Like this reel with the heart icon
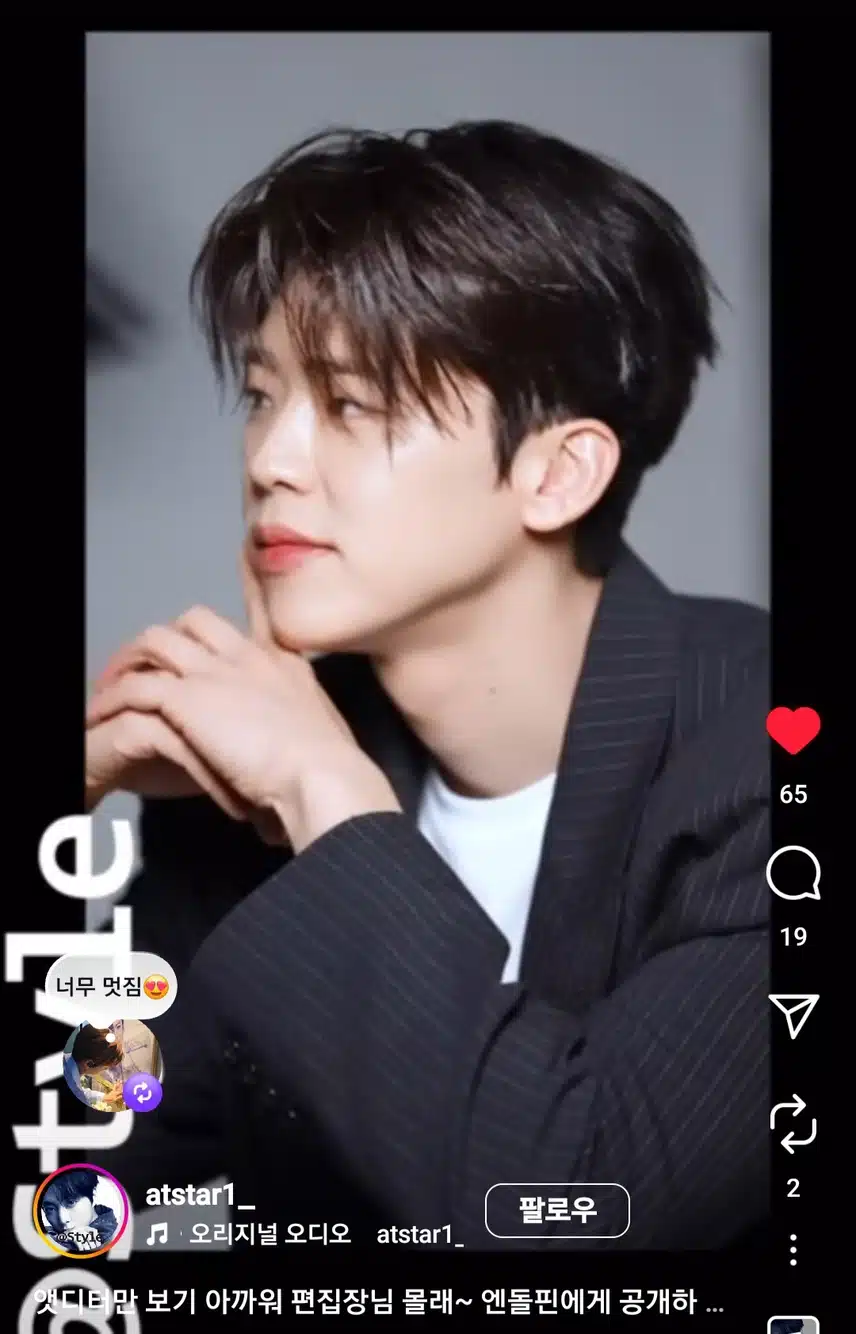The image size is (856, 1334). click(793, 731)
